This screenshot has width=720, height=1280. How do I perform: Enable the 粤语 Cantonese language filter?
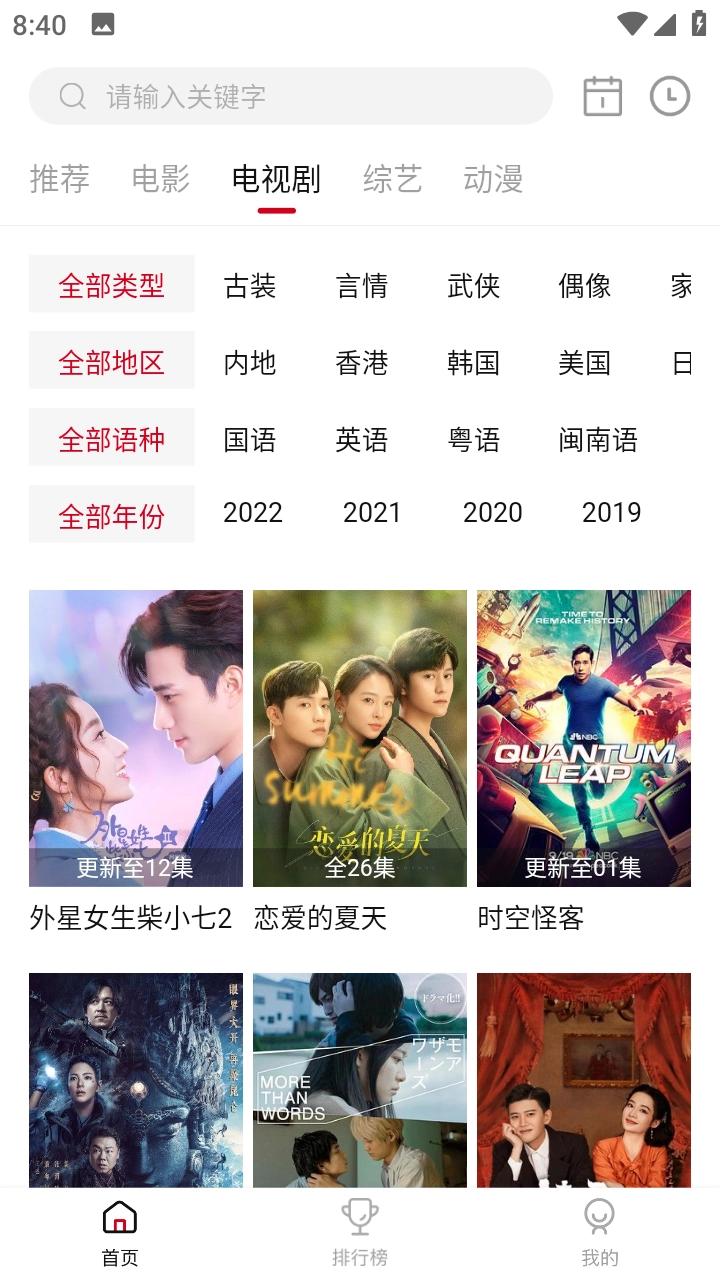tap(474, 439)
